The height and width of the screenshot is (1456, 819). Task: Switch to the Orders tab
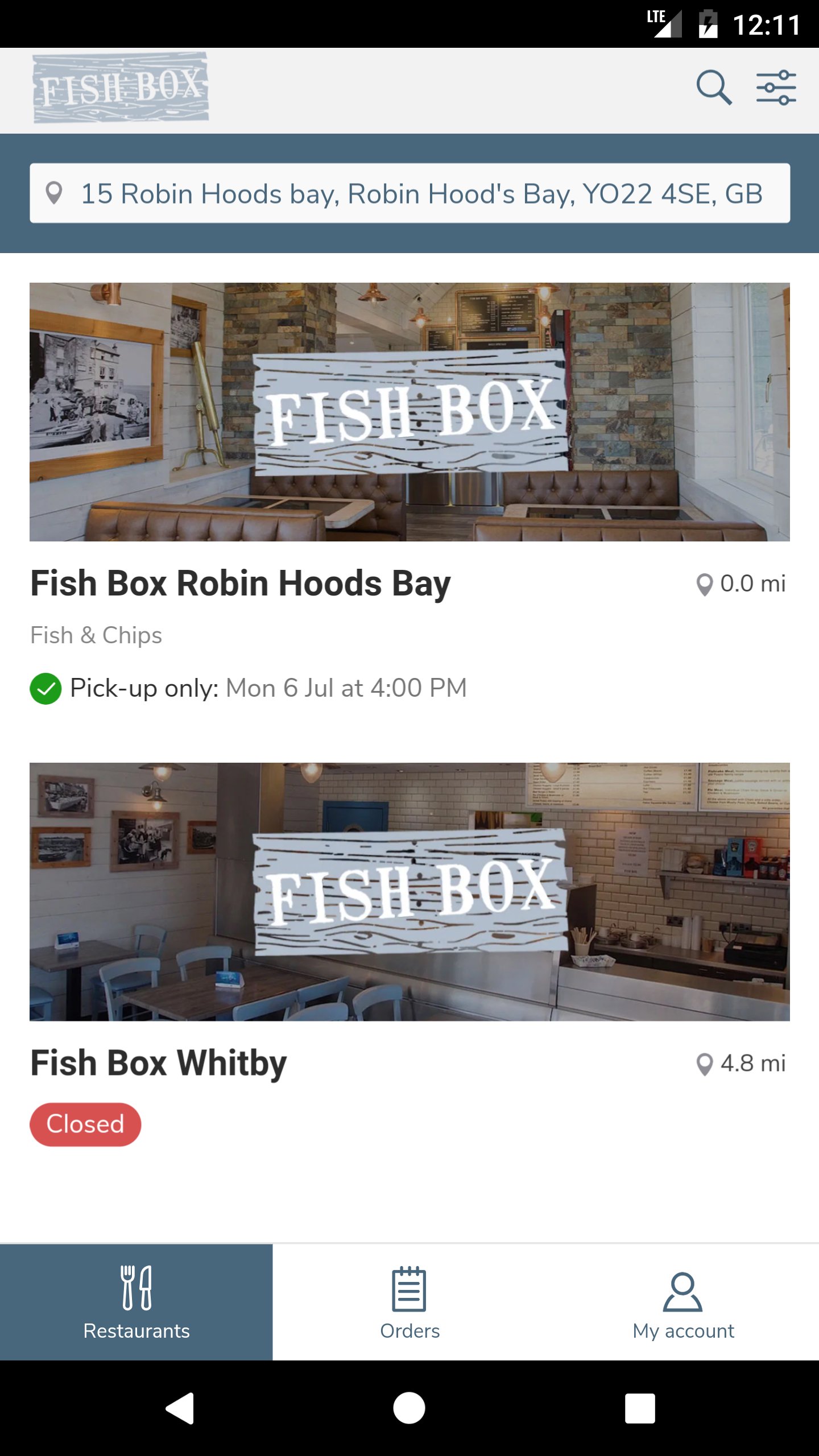tap(409, 1302)
